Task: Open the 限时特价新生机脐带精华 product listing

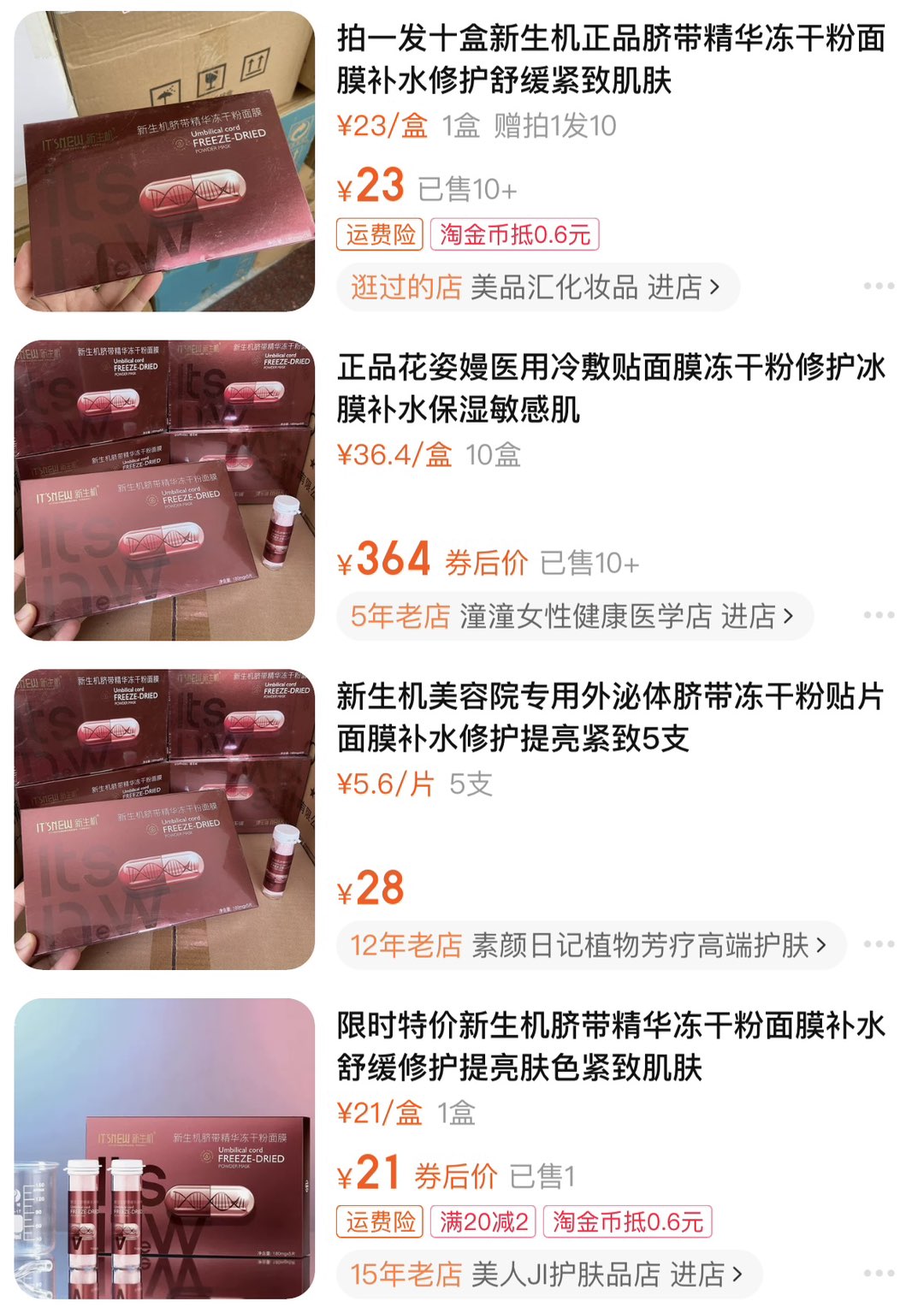Action: [611, 1046]
